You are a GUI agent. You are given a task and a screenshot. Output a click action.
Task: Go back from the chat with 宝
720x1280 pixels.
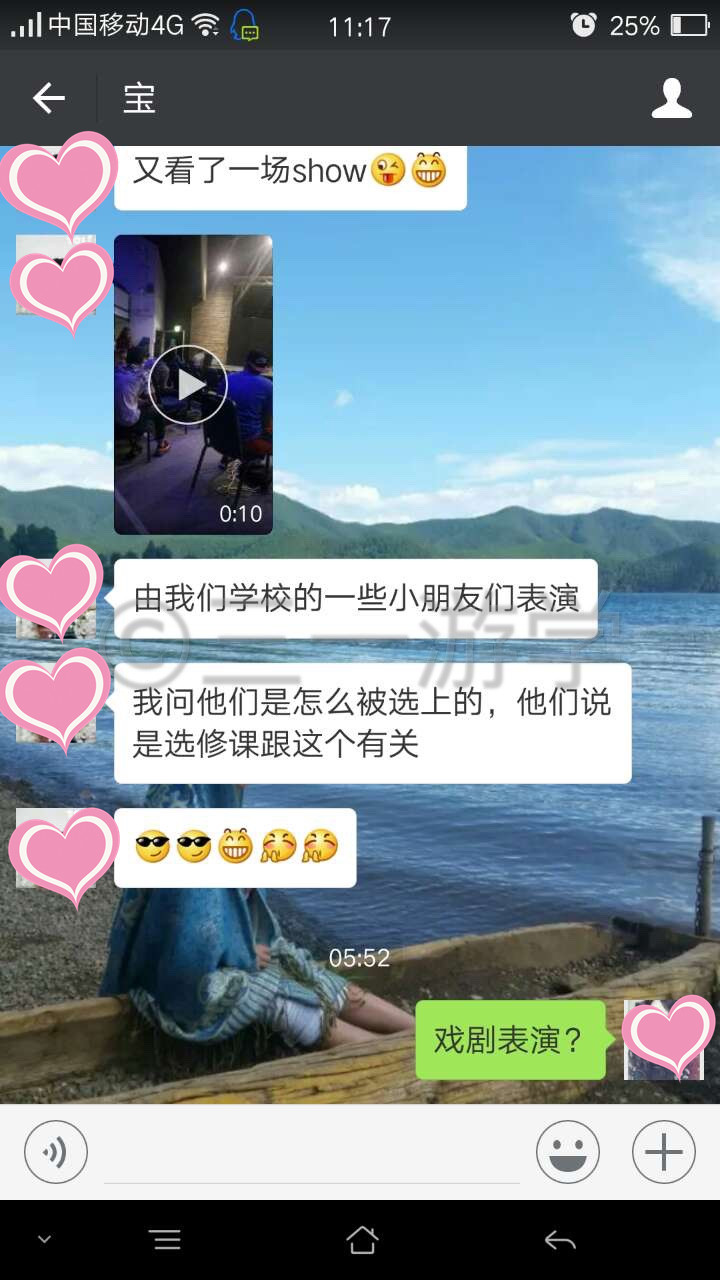48,98
